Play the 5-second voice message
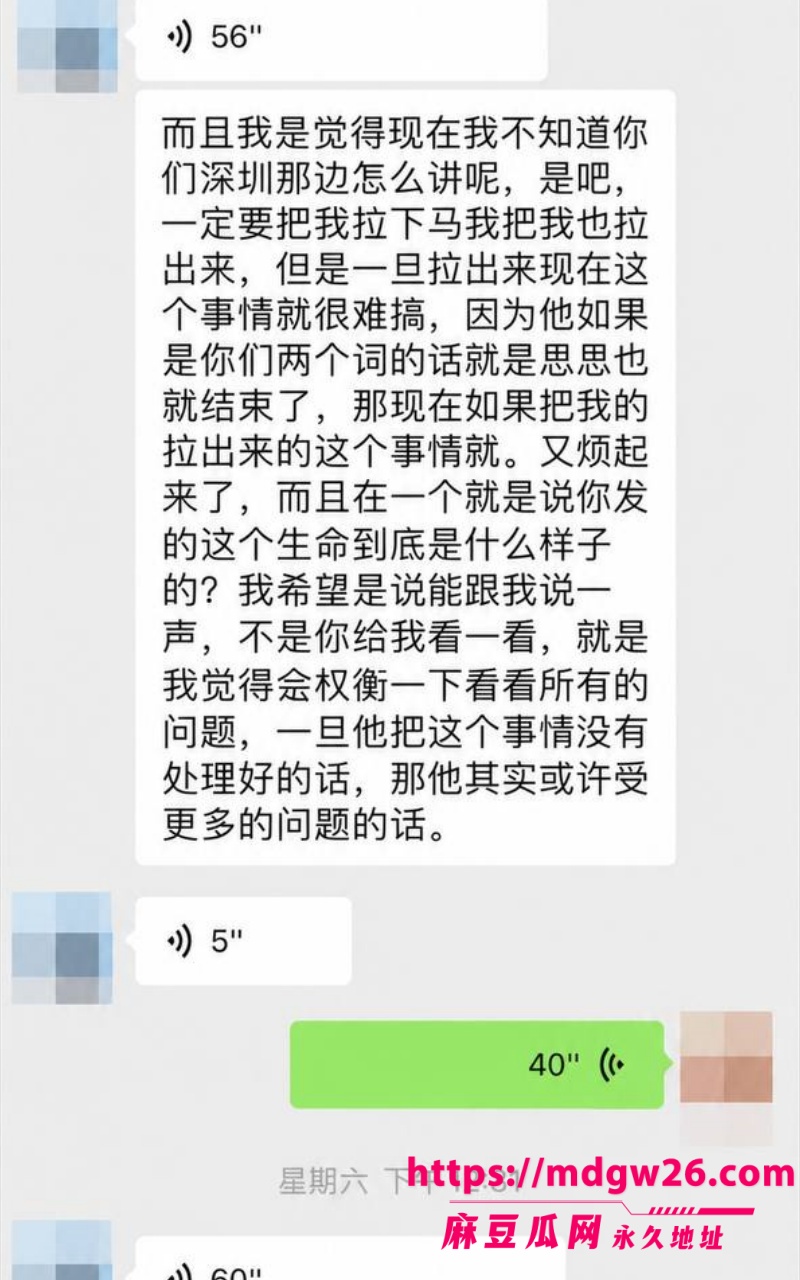 coord(243,941)
